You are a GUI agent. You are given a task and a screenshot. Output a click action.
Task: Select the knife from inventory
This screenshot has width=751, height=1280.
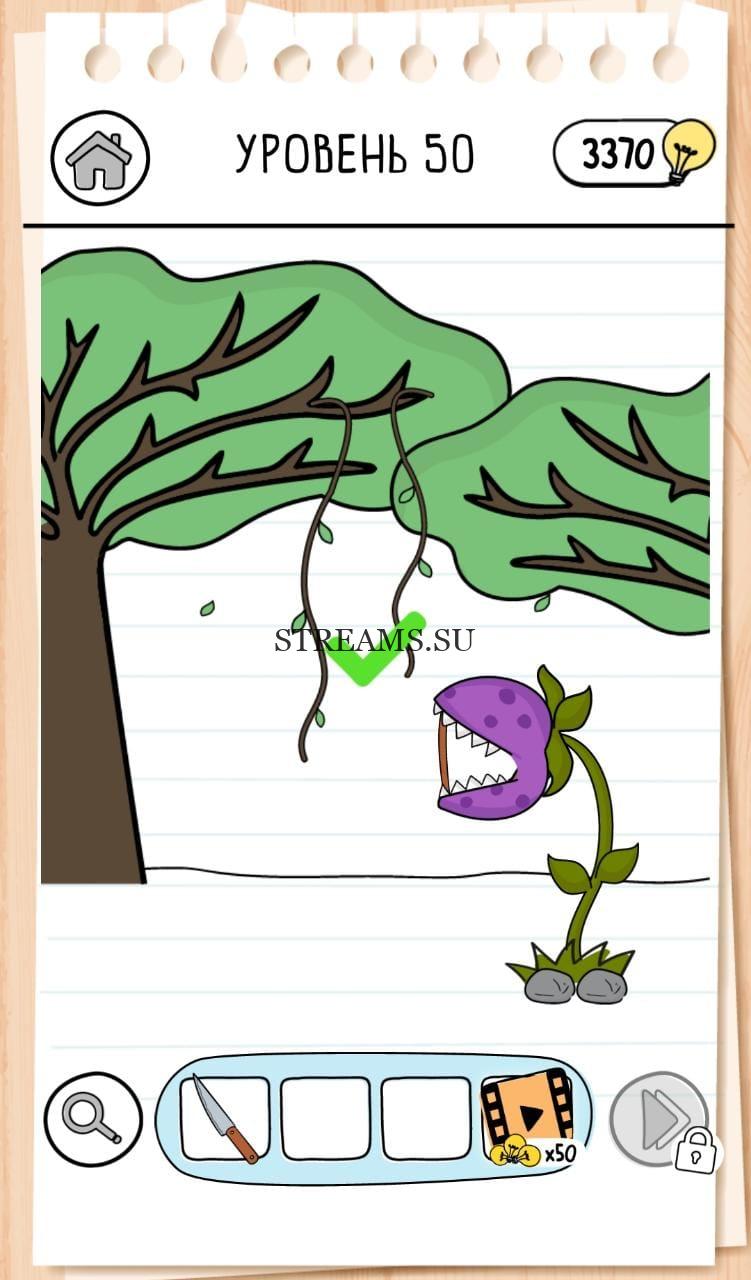tap(225, 1118)
